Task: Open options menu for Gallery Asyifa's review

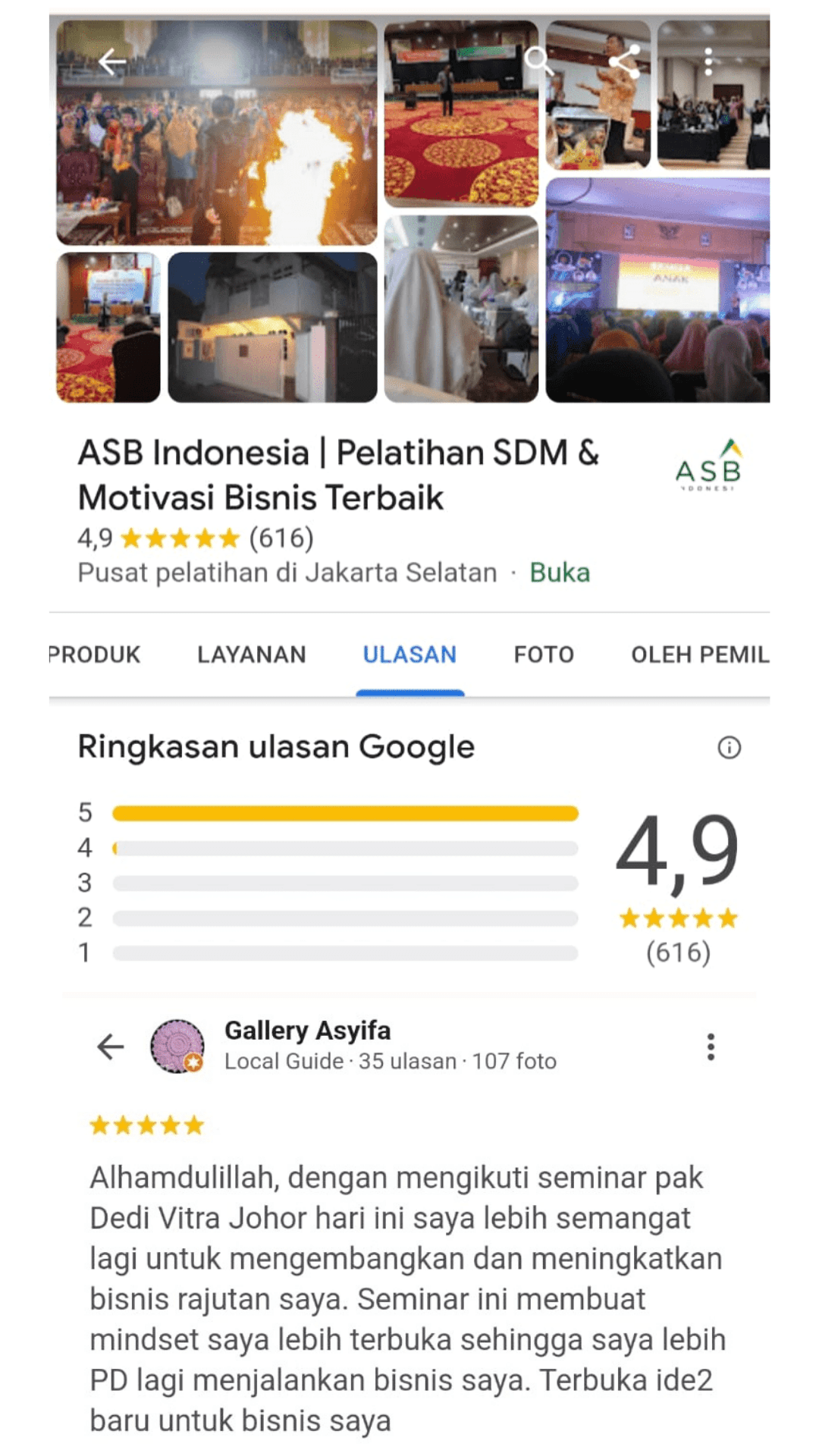Action: click(711, 1047)
